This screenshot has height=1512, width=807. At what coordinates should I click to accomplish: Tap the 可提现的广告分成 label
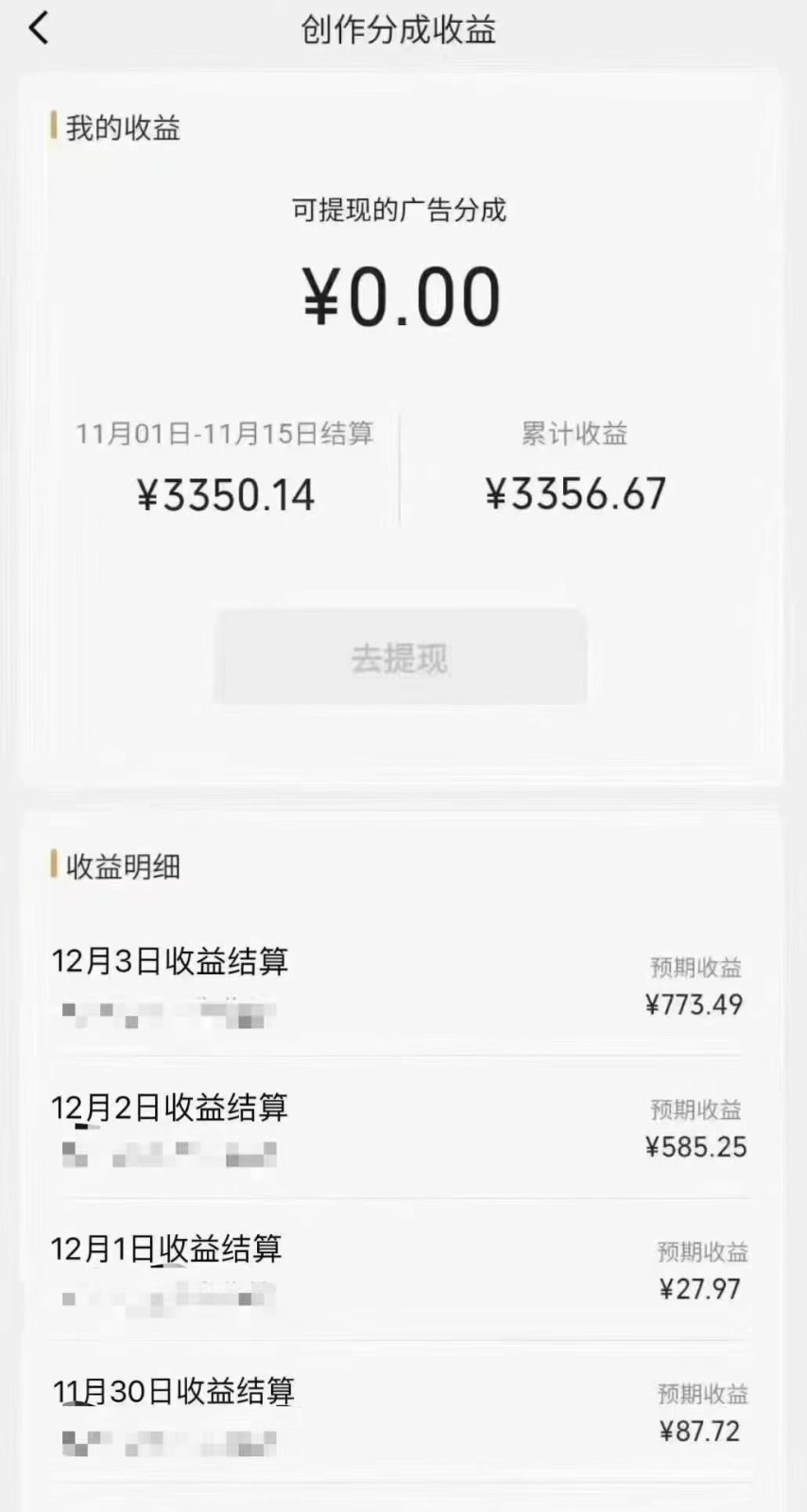(x=401, y=210)
